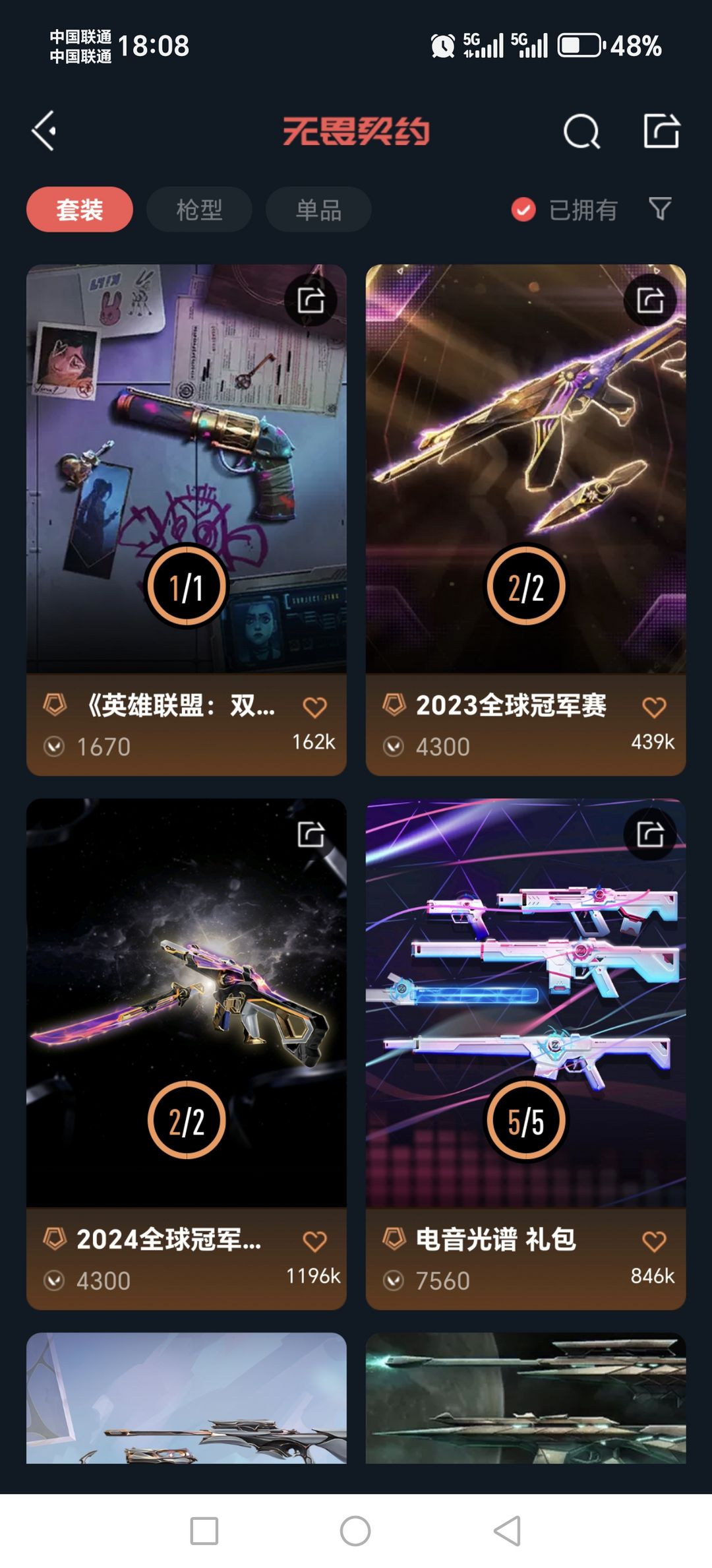The height and width of the screenshot is (1568, 712).
Task: Go back using the top-left arrow
Action: 44,131
